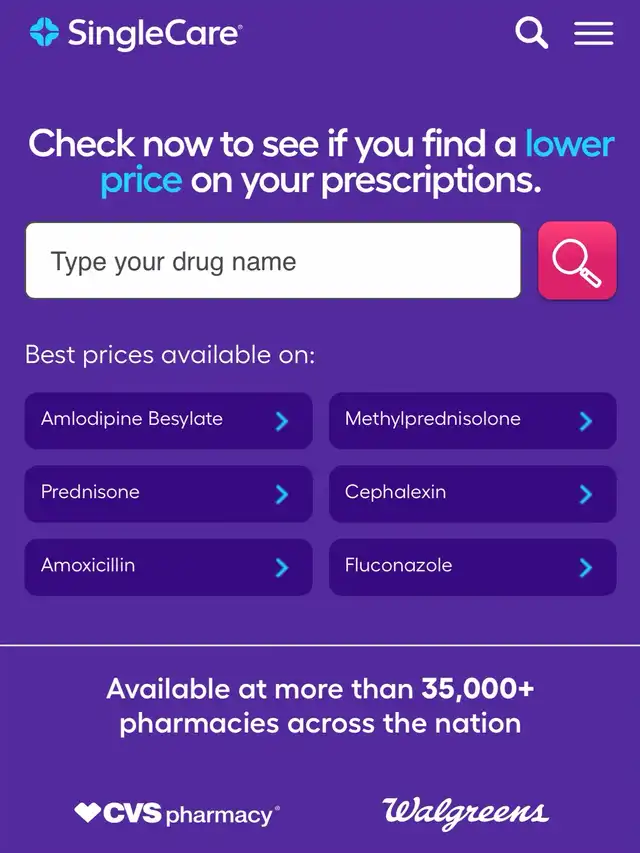Screen dimensions: 640x853
Task: Go to SingleCare home via logo
Action: click(136, 33)
